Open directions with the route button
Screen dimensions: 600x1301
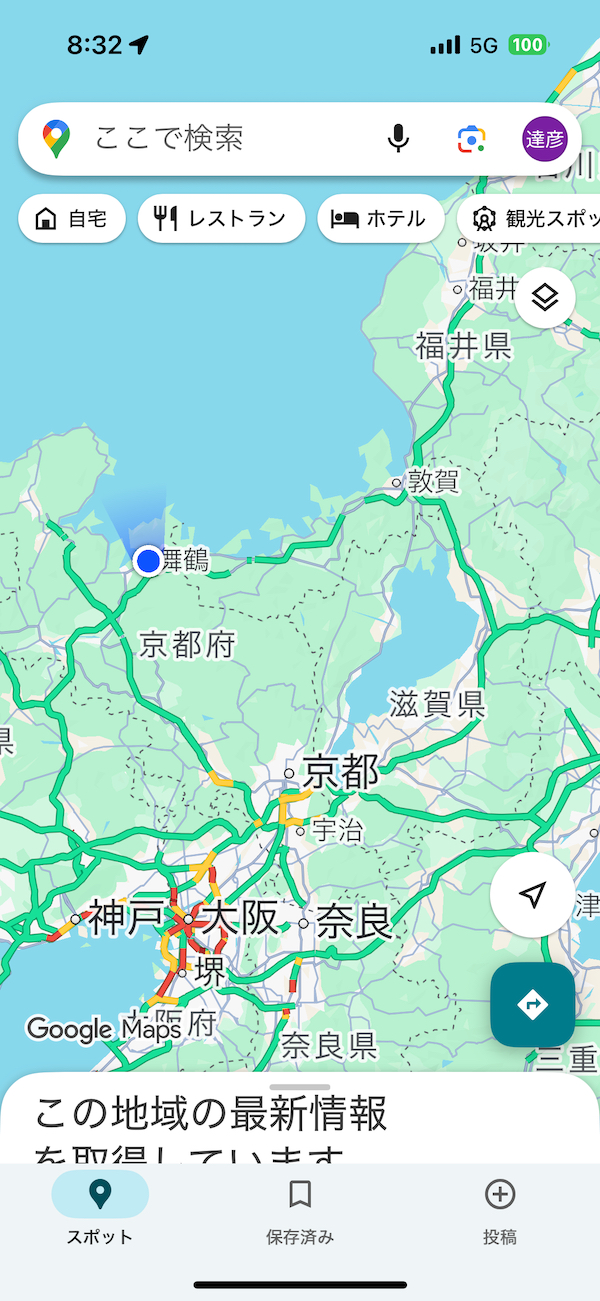(533, 1004)
